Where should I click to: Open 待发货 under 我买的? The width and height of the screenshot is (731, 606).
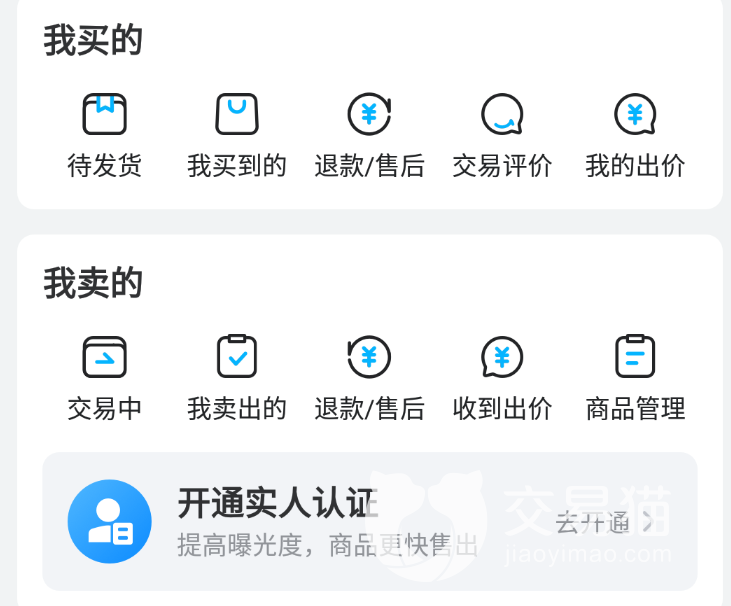pyautogui.click(x=104, y=135)
